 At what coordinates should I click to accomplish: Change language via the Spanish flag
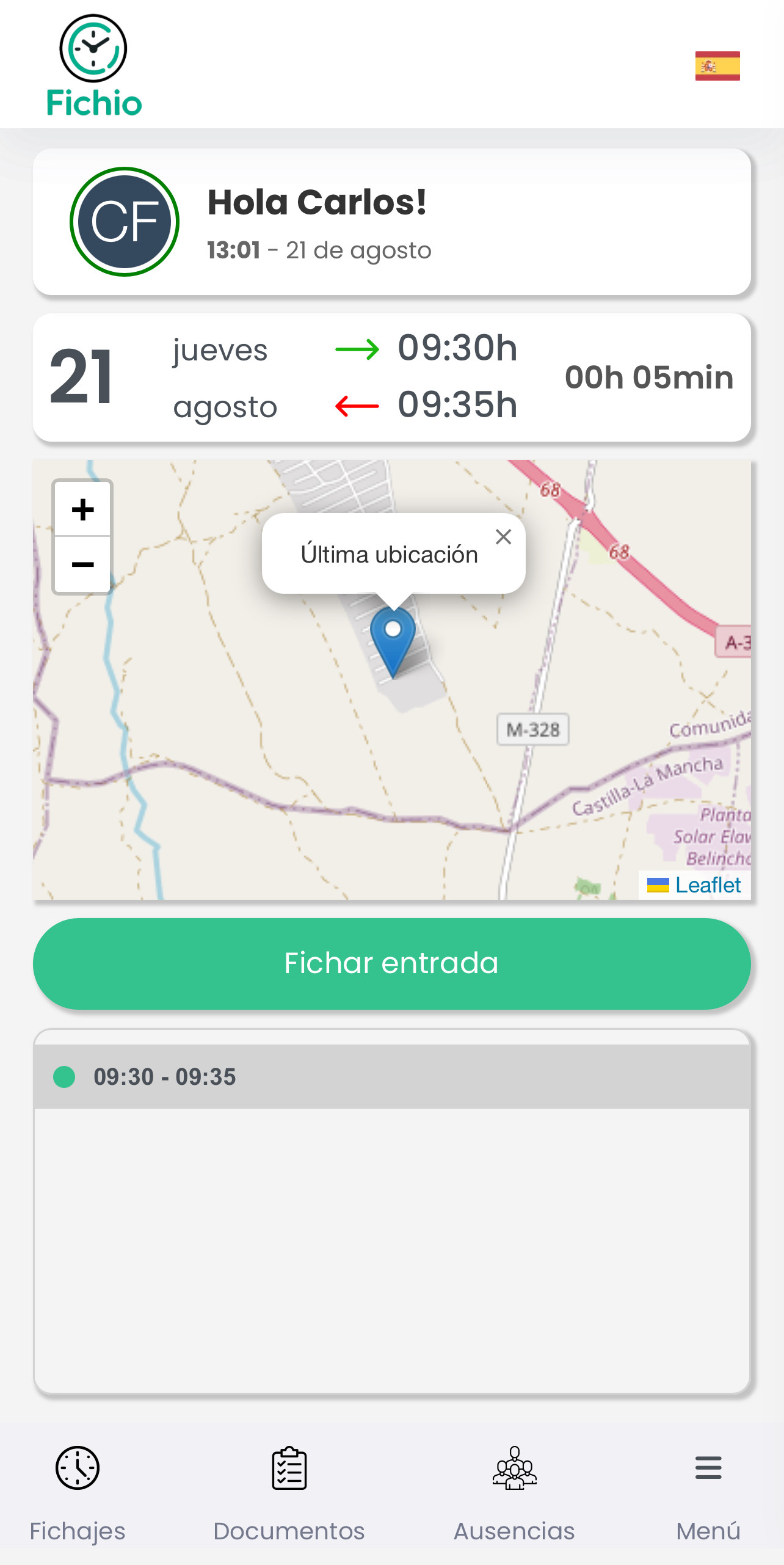click(717, 66)
